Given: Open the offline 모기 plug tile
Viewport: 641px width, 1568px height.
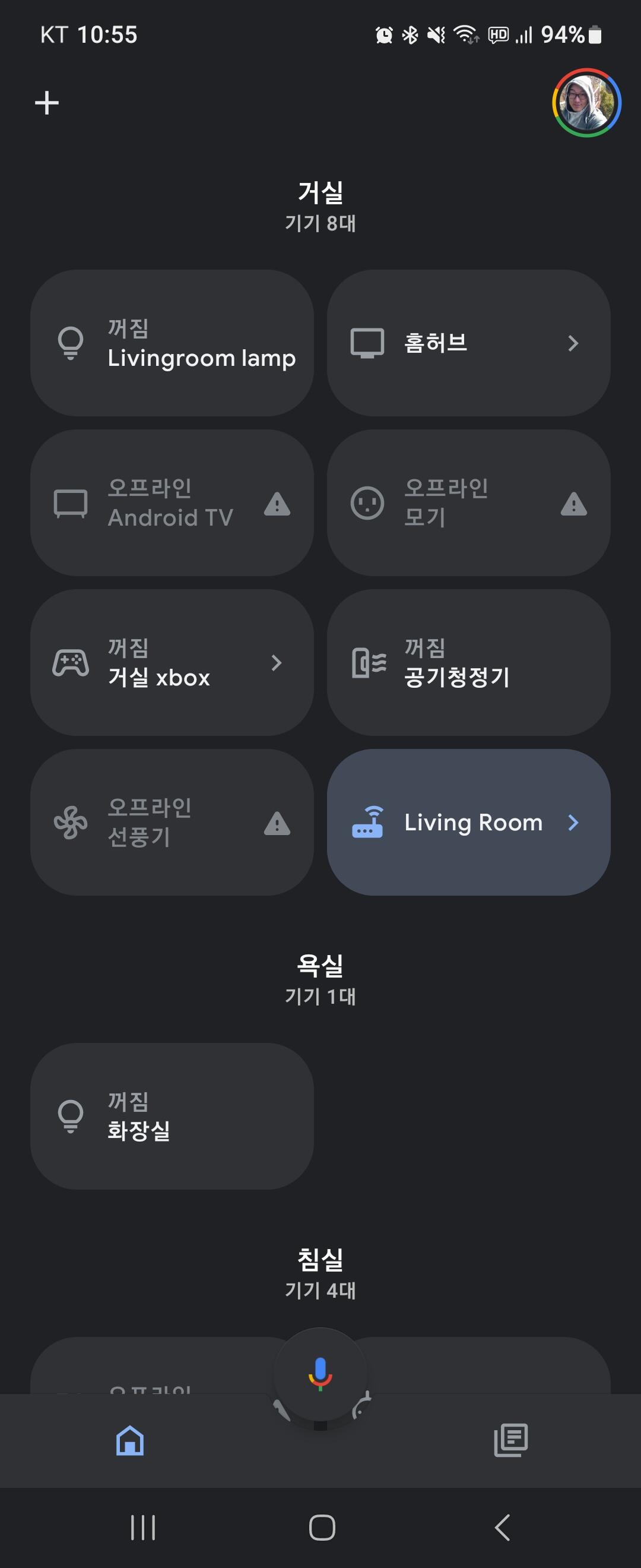Looking at the screenshot, I should 468,503.
